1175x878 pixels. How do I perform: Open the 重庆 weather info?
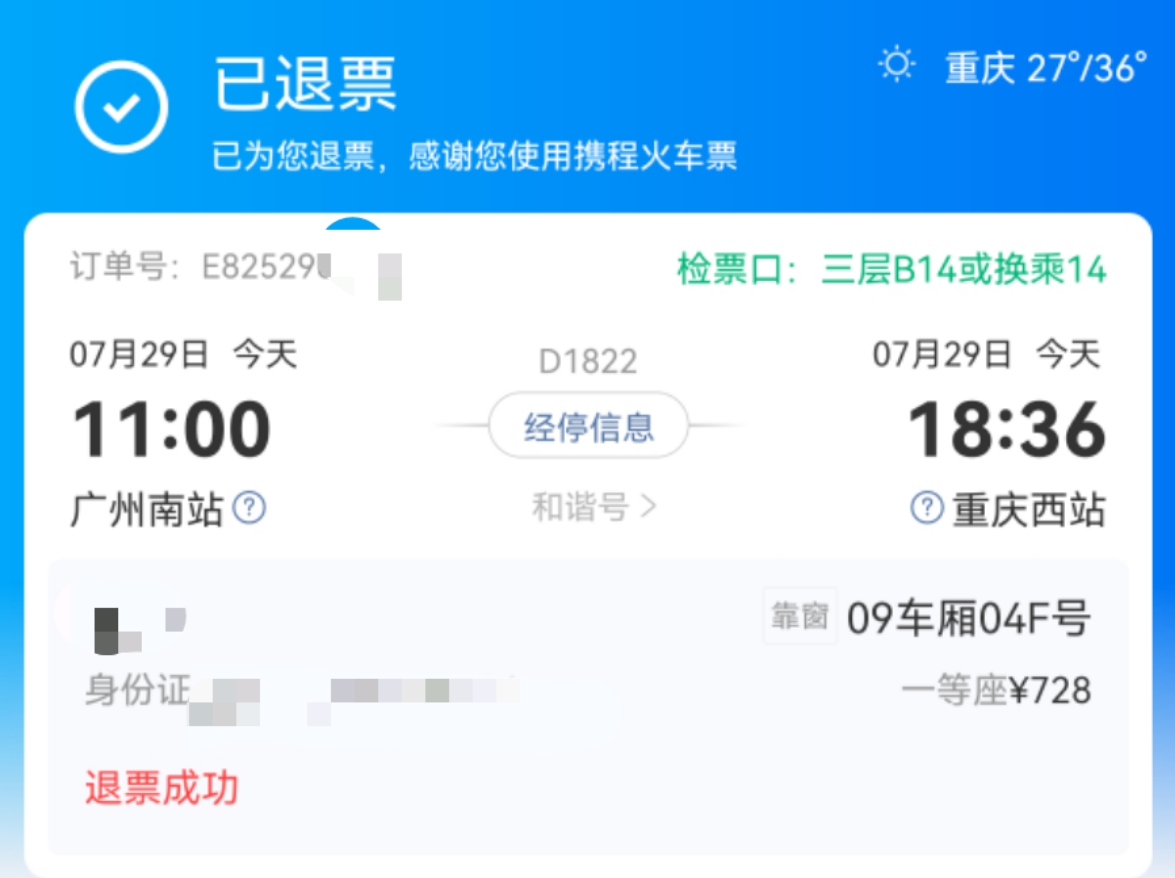tap(1012, 67)
